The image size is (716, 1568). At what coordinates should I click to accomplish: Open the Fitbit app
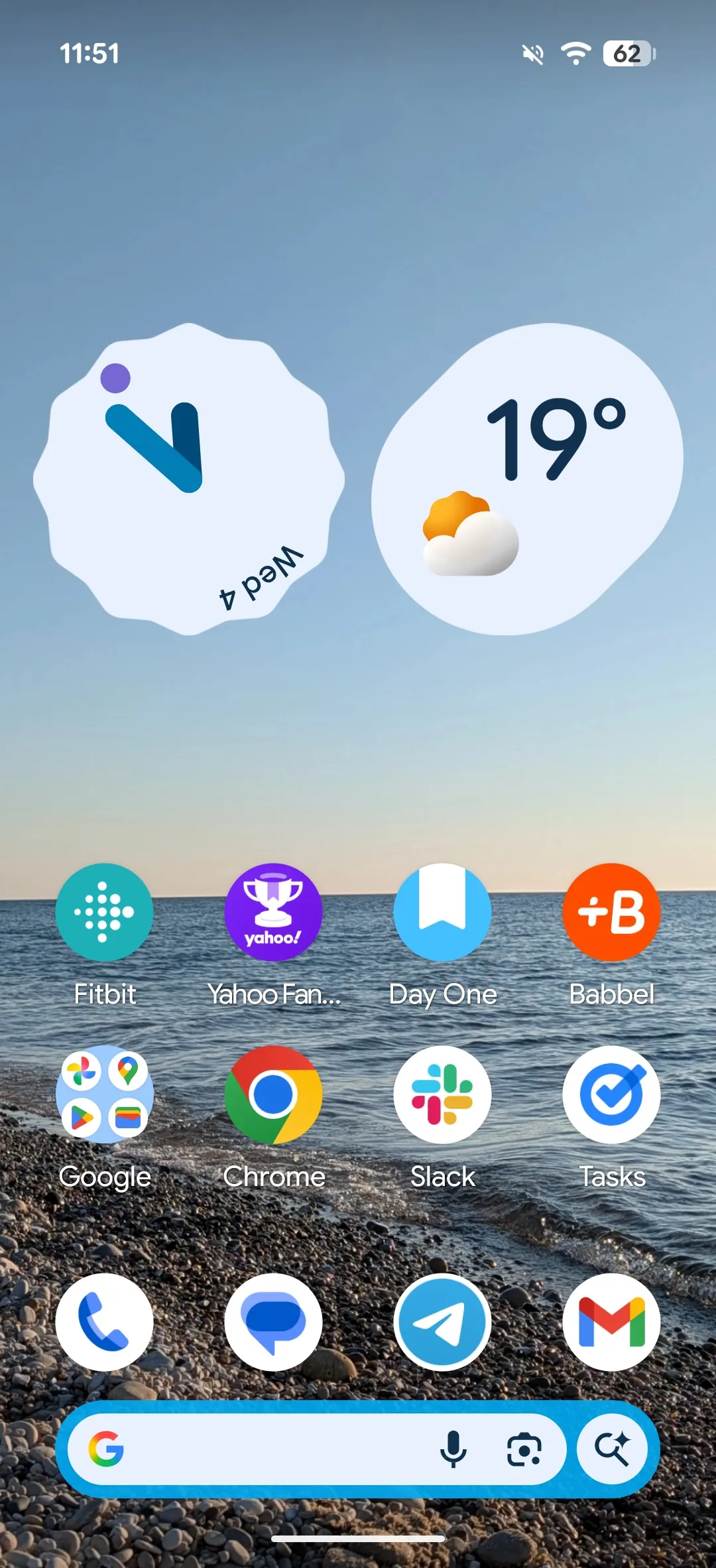click(104, 912)
